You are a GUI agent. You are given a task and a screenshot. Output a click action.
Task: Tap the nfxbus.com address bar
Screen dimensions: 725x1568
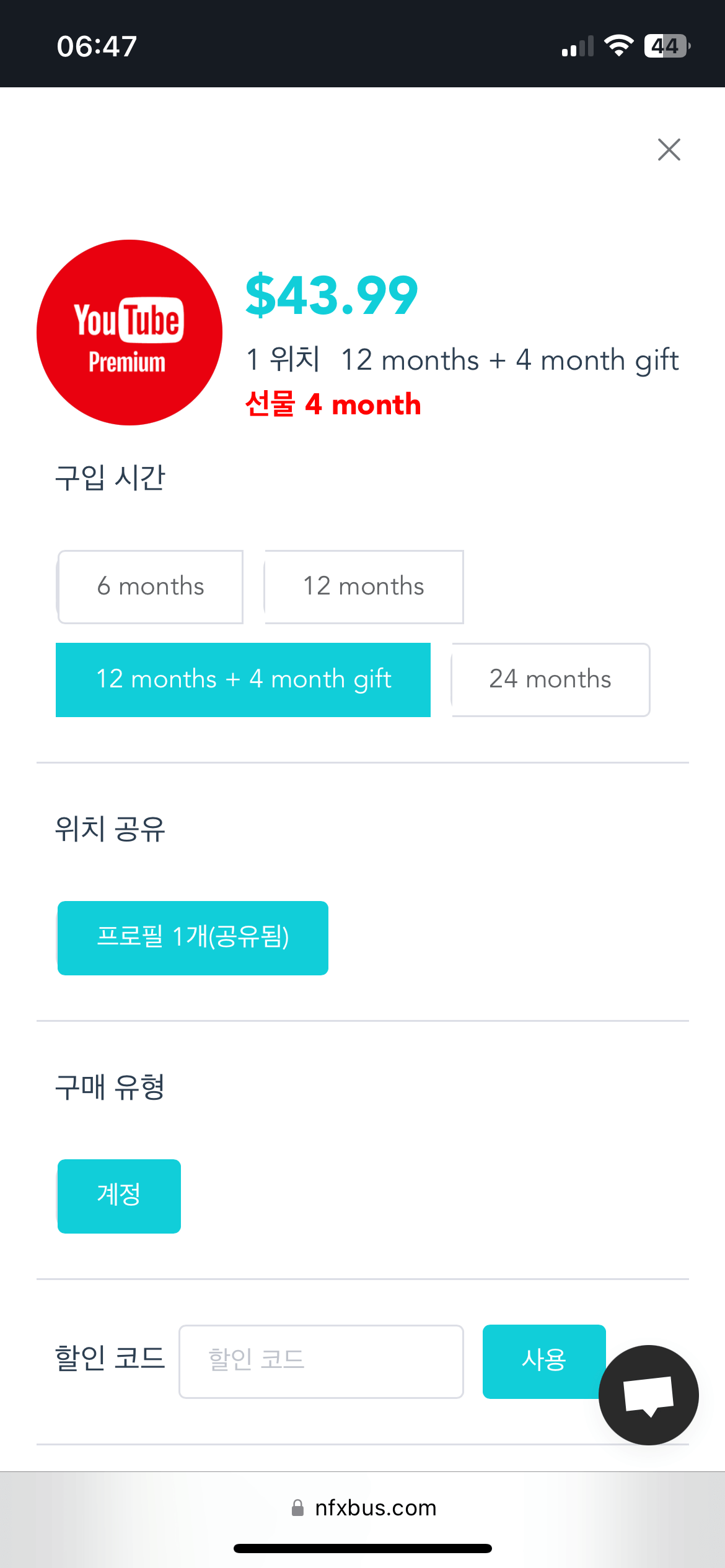(x=364, y=1507)
